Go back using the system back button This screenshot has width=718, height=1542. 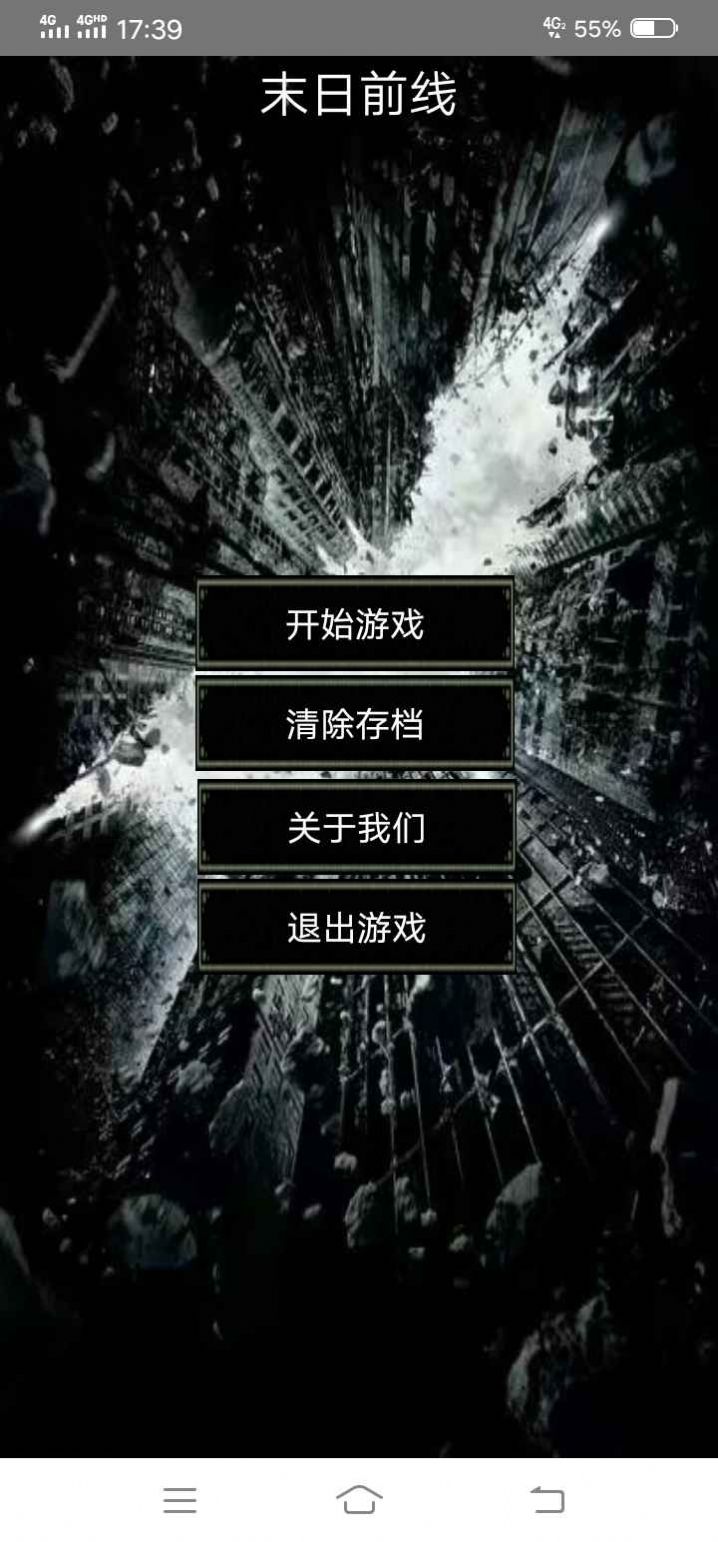547,1499
